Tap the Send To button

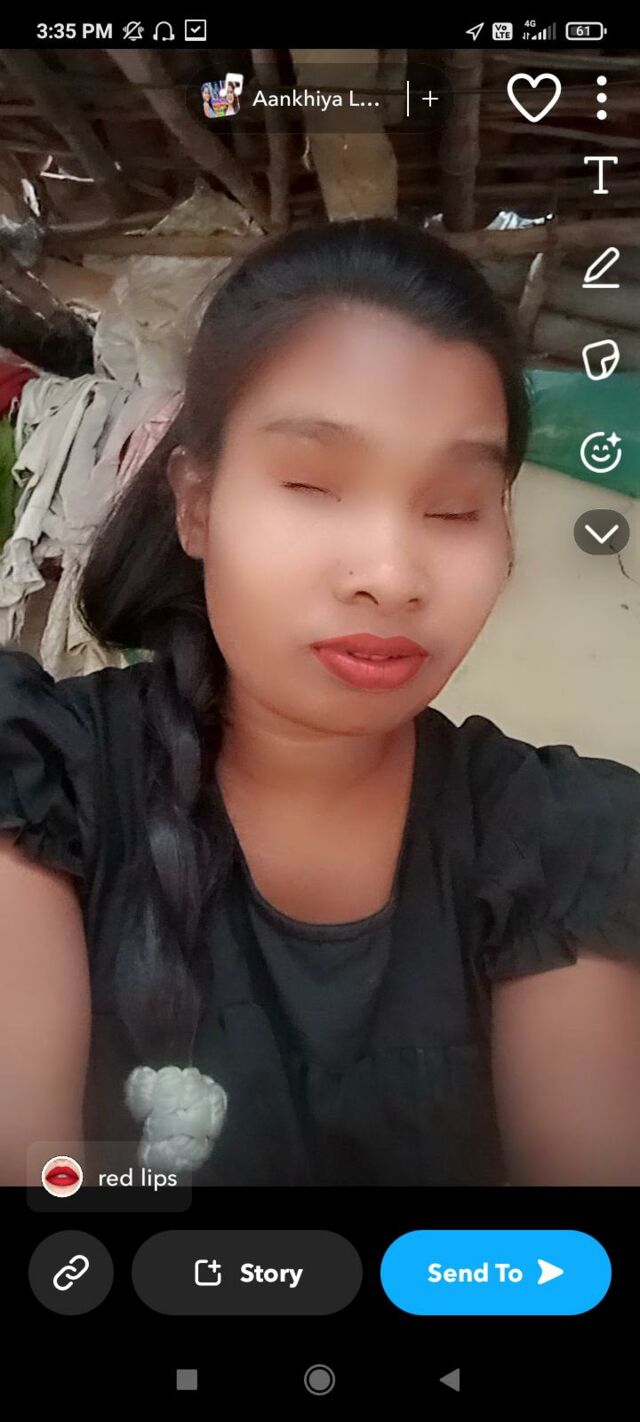pyautogui.click(x=496, y=1273)
